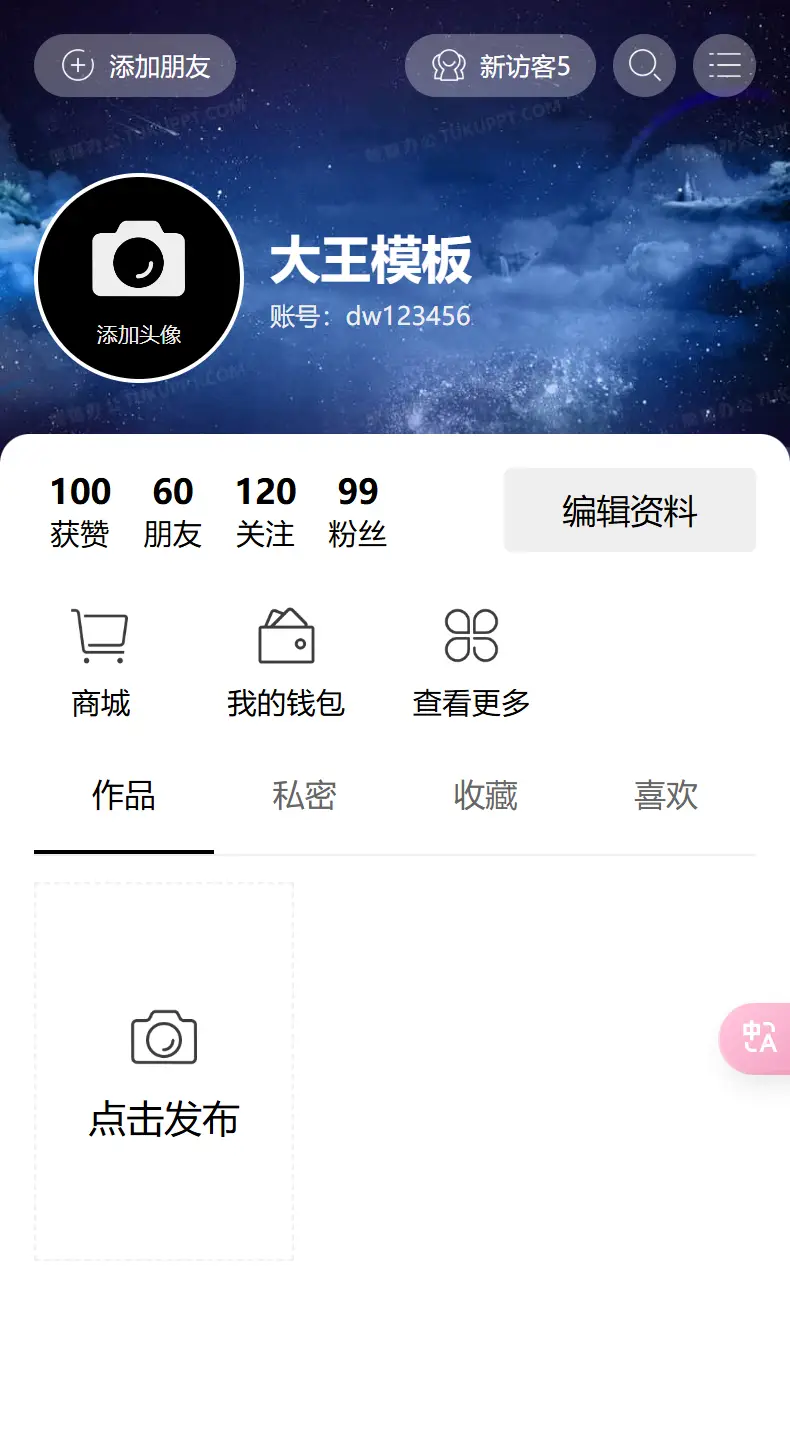
Task: Open 我的钱包 wallet
Action: [286, 661]
